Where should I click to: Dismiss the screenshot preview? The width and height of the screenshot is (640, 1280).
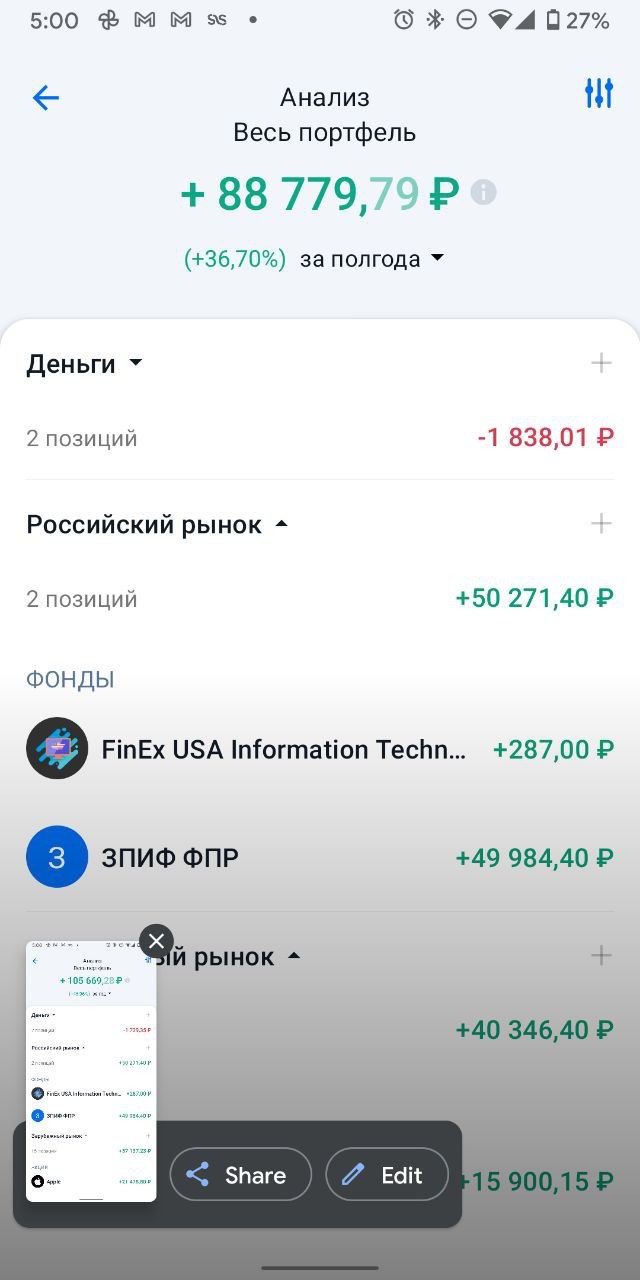click(156, 941)
